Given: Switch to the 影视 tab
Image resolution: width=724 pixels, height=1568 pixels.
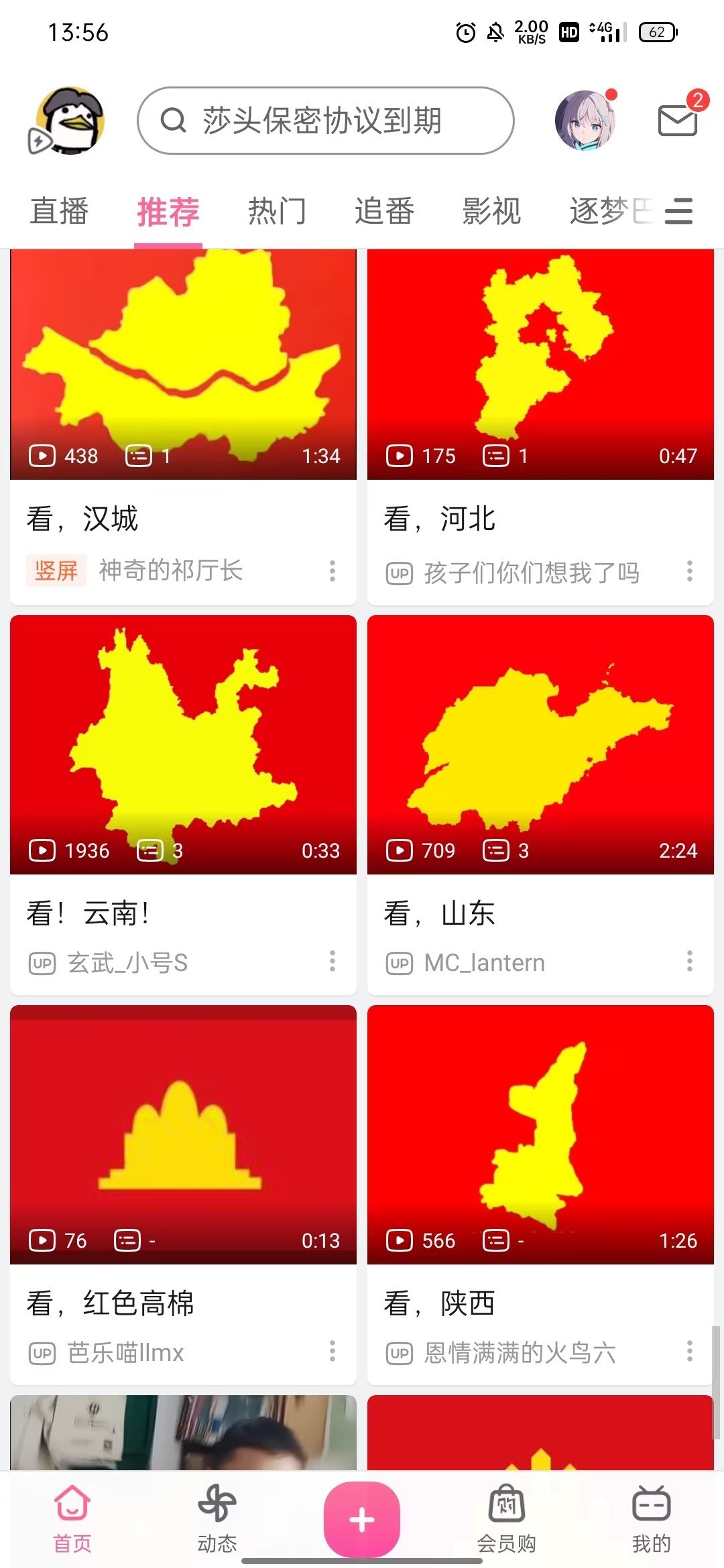Looking at the screenshot, I should [x=491, y=212].
